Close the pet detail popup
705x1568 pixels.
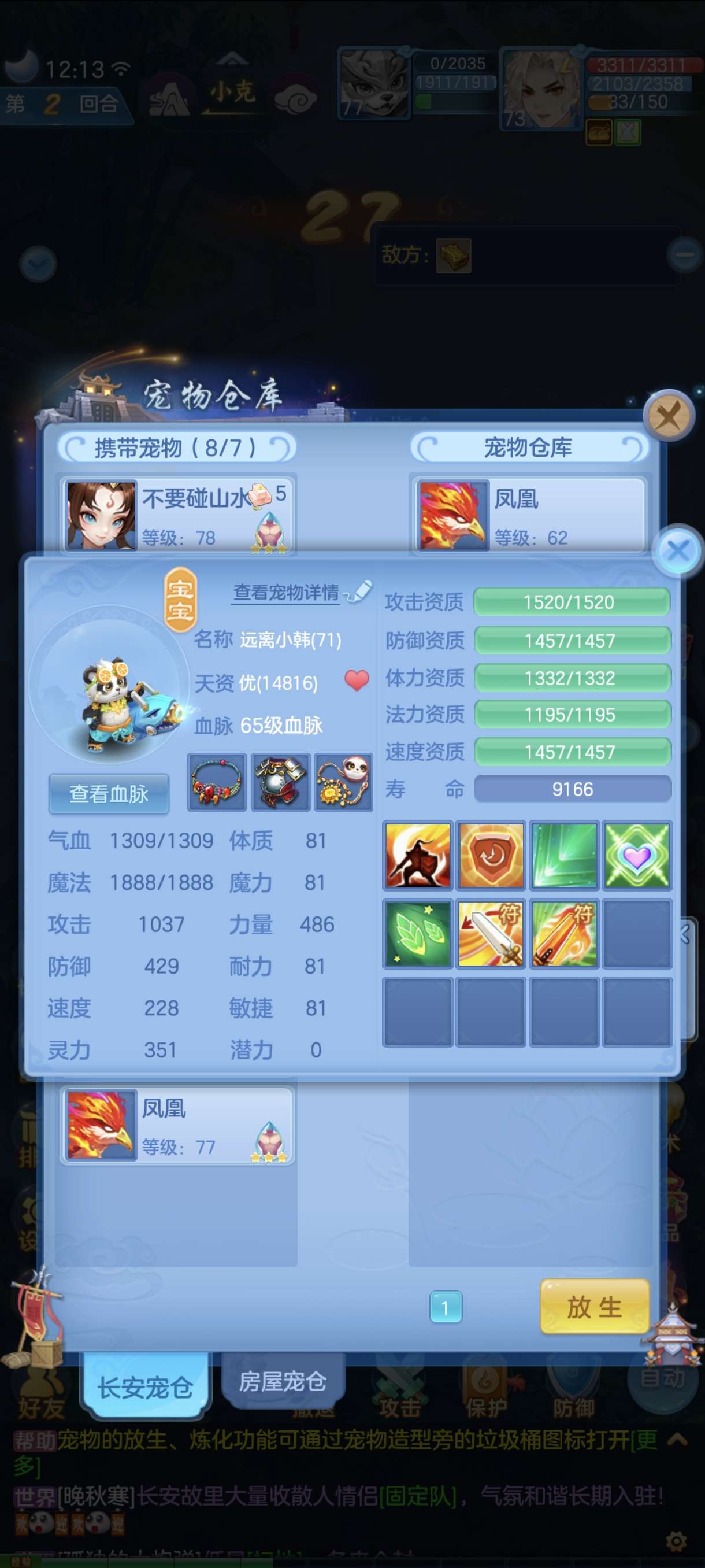(x=678, y=551)
